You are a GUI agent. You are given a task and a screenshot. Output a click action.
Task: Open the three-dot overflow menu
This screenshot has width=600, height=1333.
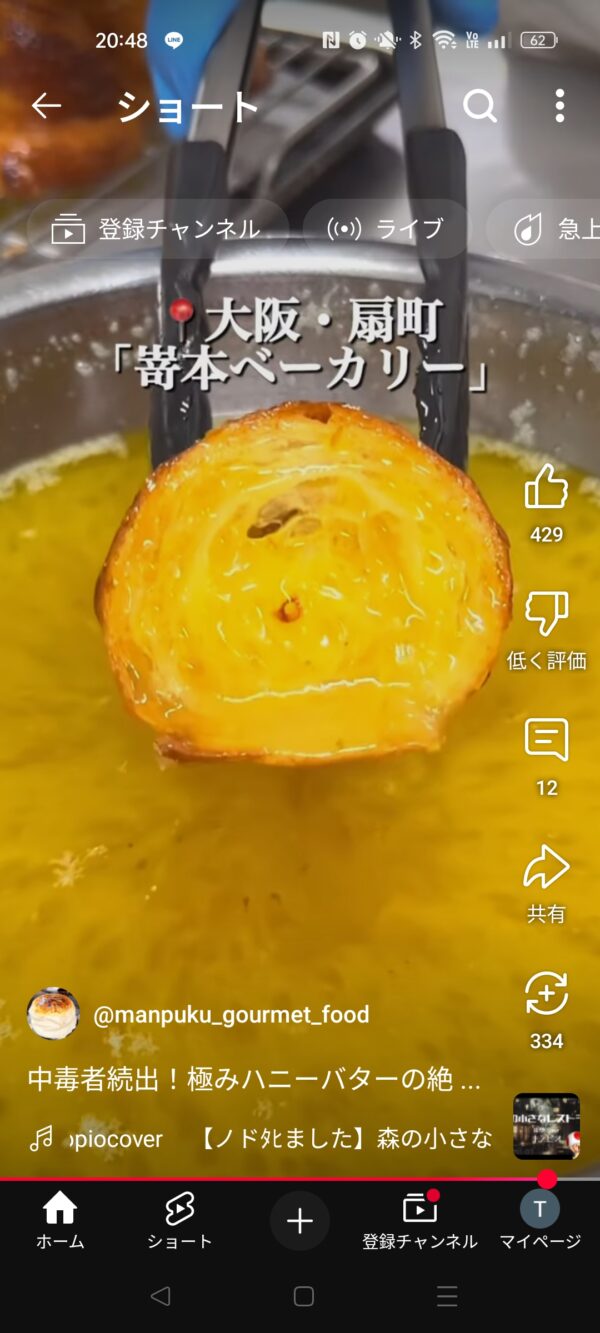pos(559,105)
